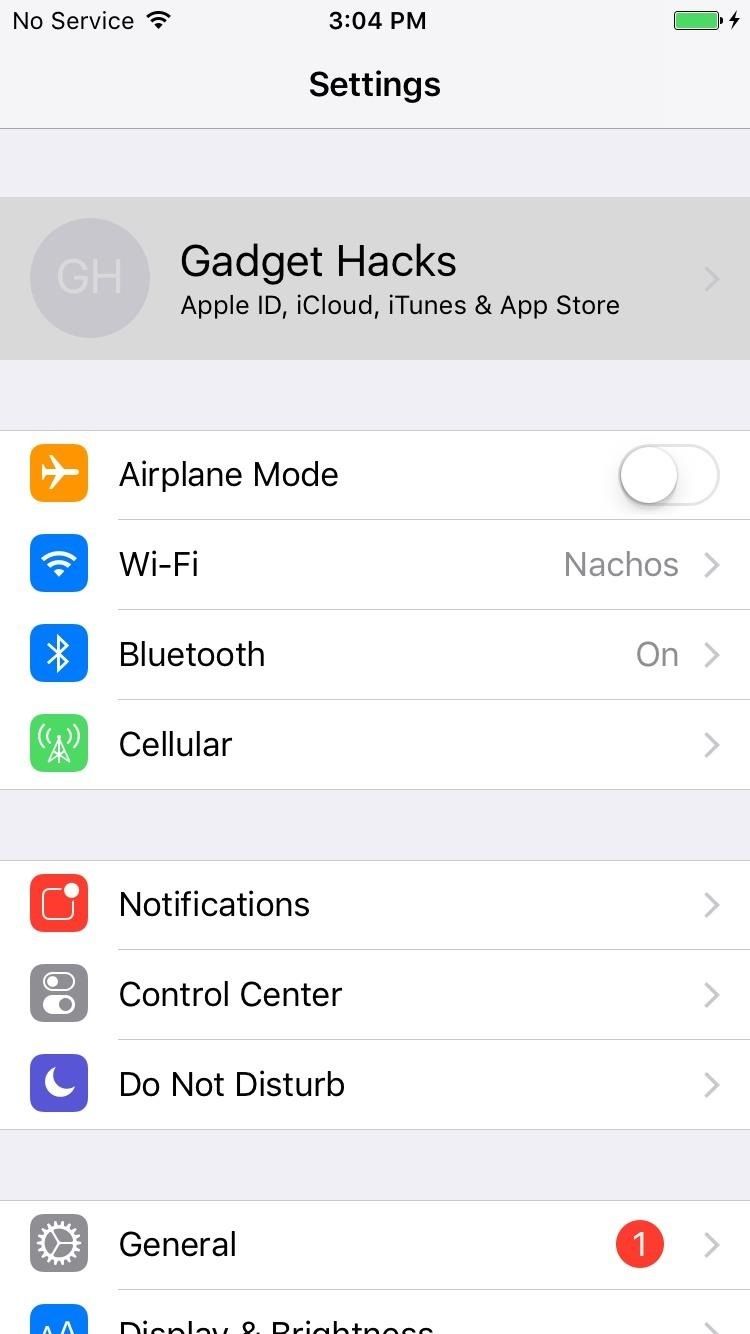
Task: Toggle Airplane Mode on
Action: 668,474
